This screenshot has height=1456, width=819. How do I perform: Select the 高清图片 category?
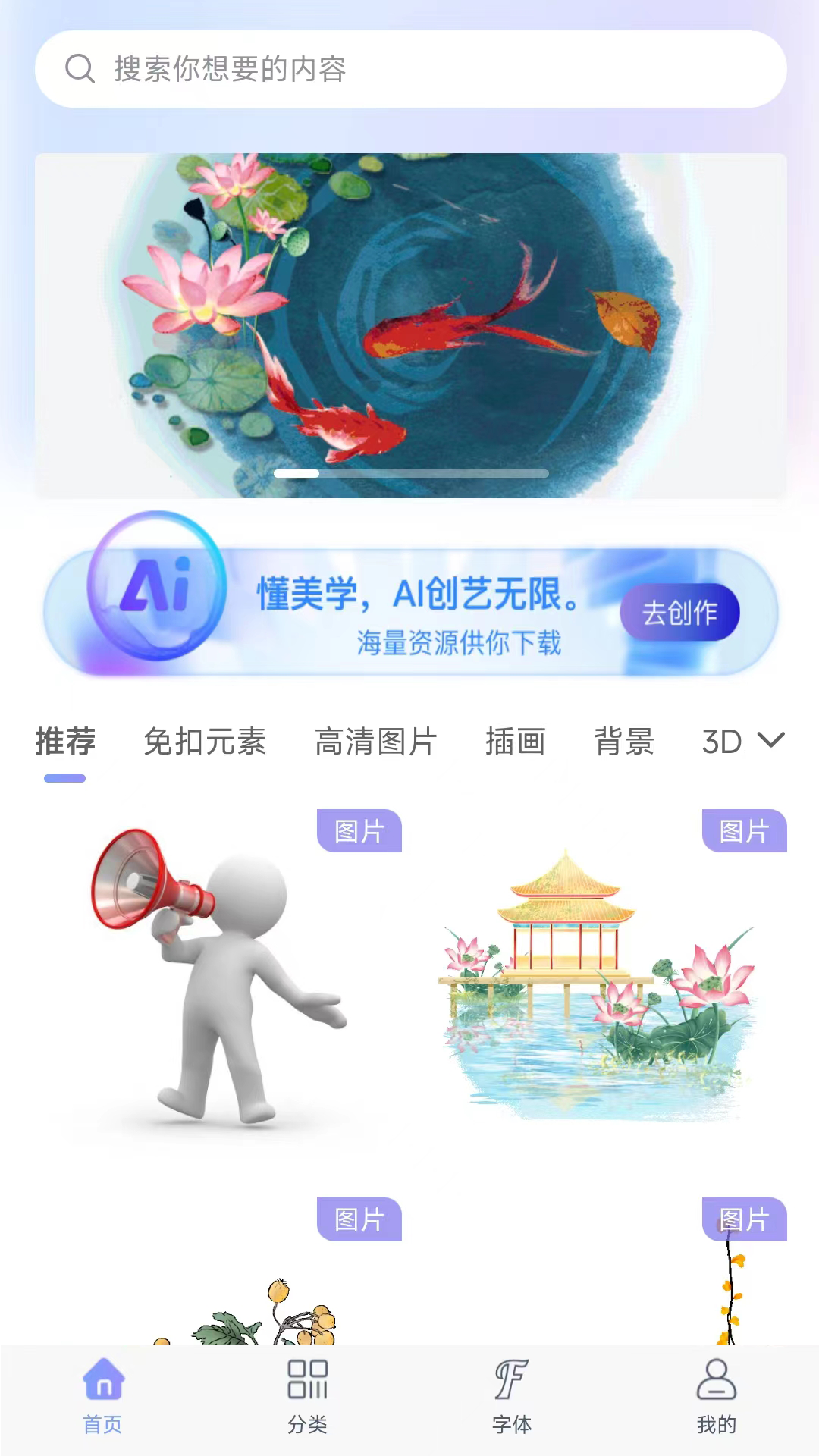[x=375, y=742]
